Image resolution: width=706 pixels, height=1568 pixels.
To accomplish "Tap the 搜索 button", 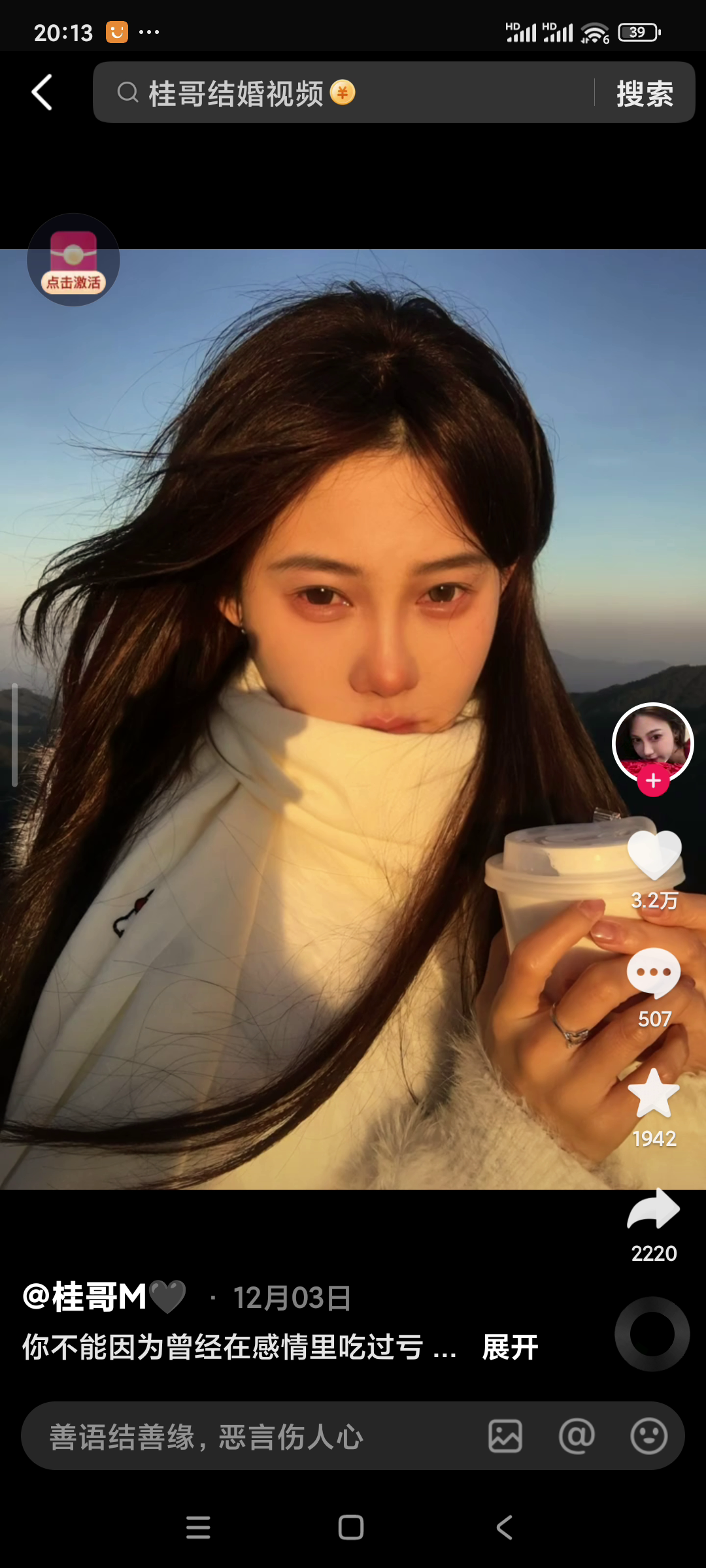I will [645, 93].
